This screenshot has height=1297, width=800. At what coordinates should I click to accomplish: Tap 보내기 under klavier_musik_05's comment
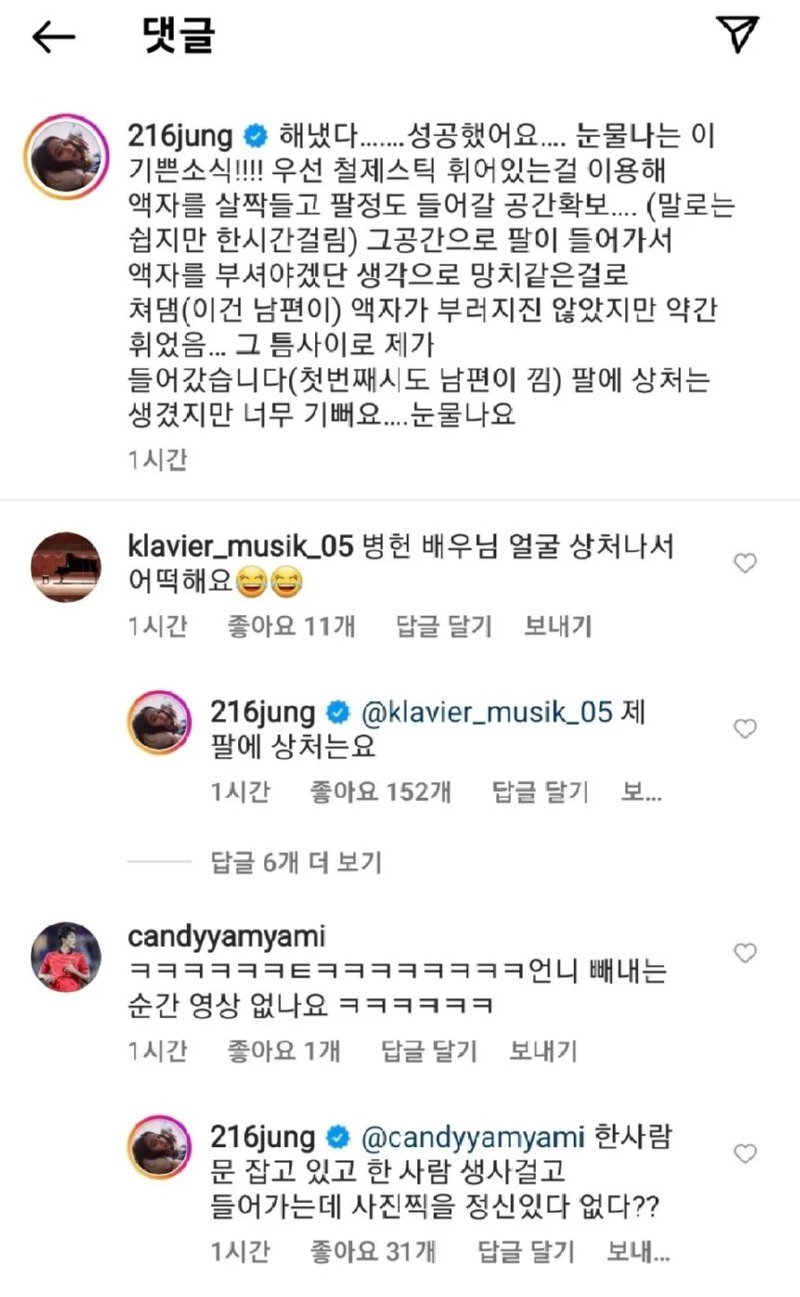(558, 627)
